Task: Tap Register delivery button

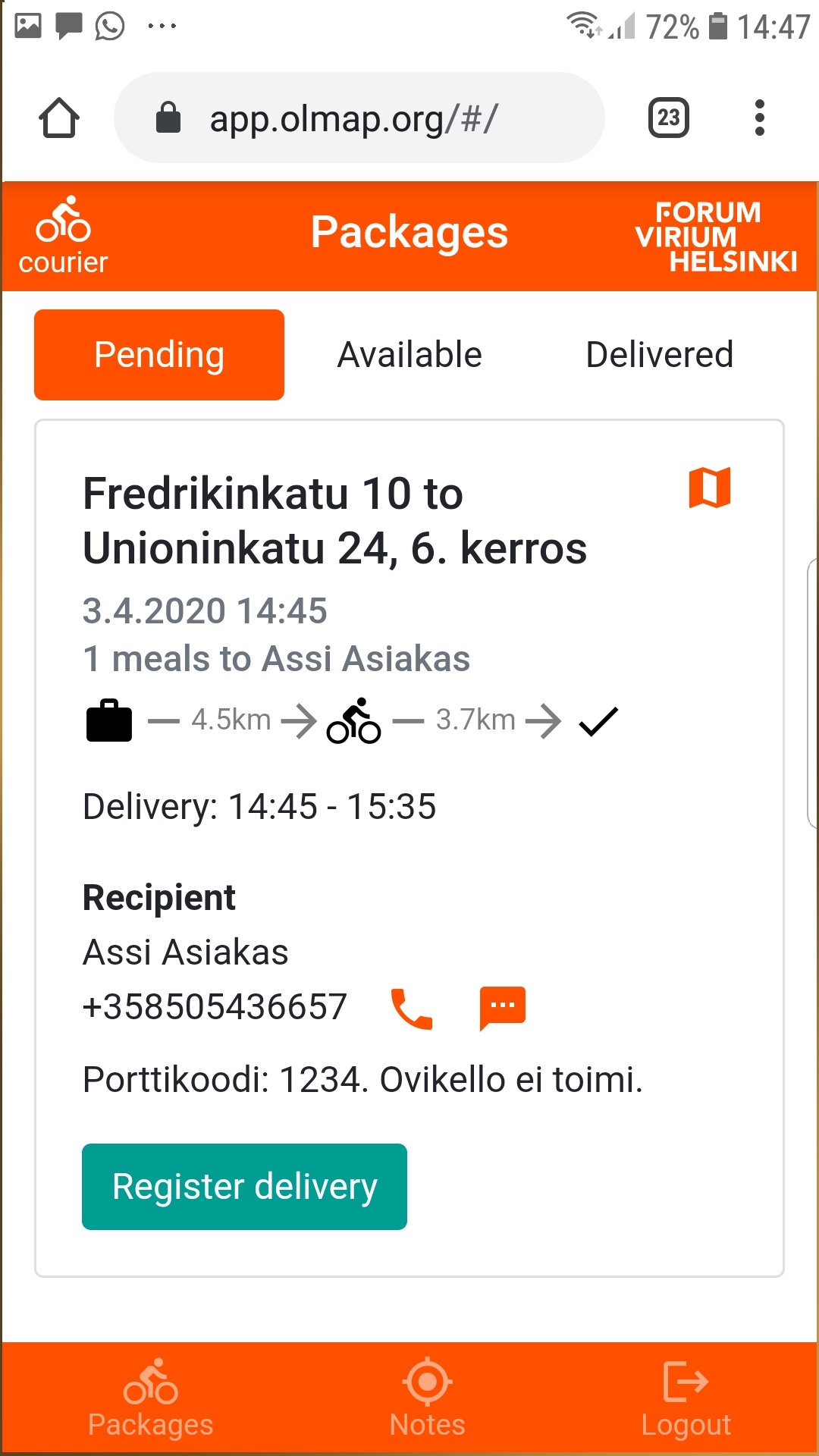Action: (x=244, y=1186)
